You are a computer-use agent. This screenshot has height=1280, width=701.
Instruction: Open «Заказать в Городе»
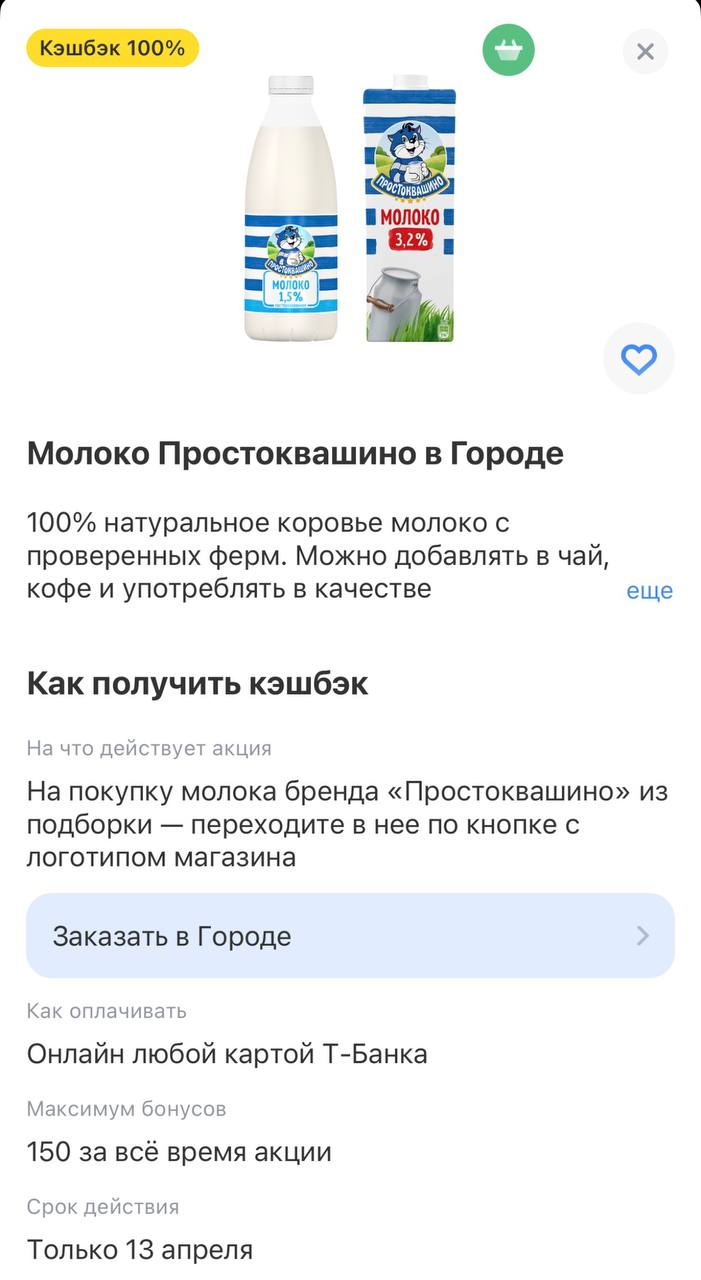350,936
